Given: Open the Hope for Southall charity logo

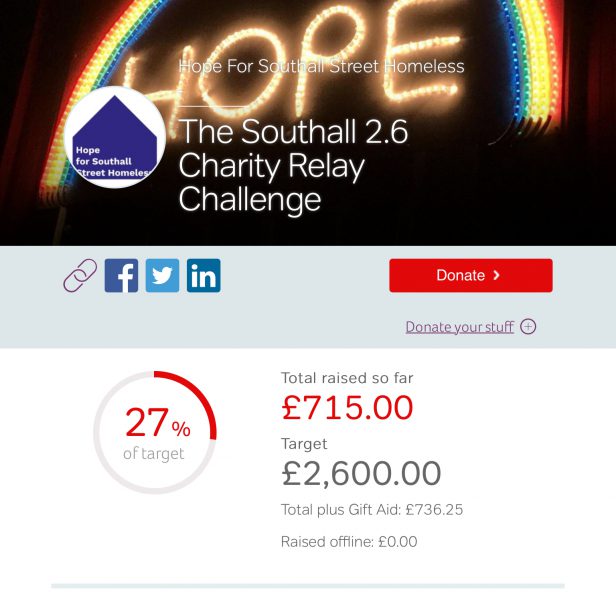Looking at the screenshot, I should pyautogui.click(x=113, y=137).
